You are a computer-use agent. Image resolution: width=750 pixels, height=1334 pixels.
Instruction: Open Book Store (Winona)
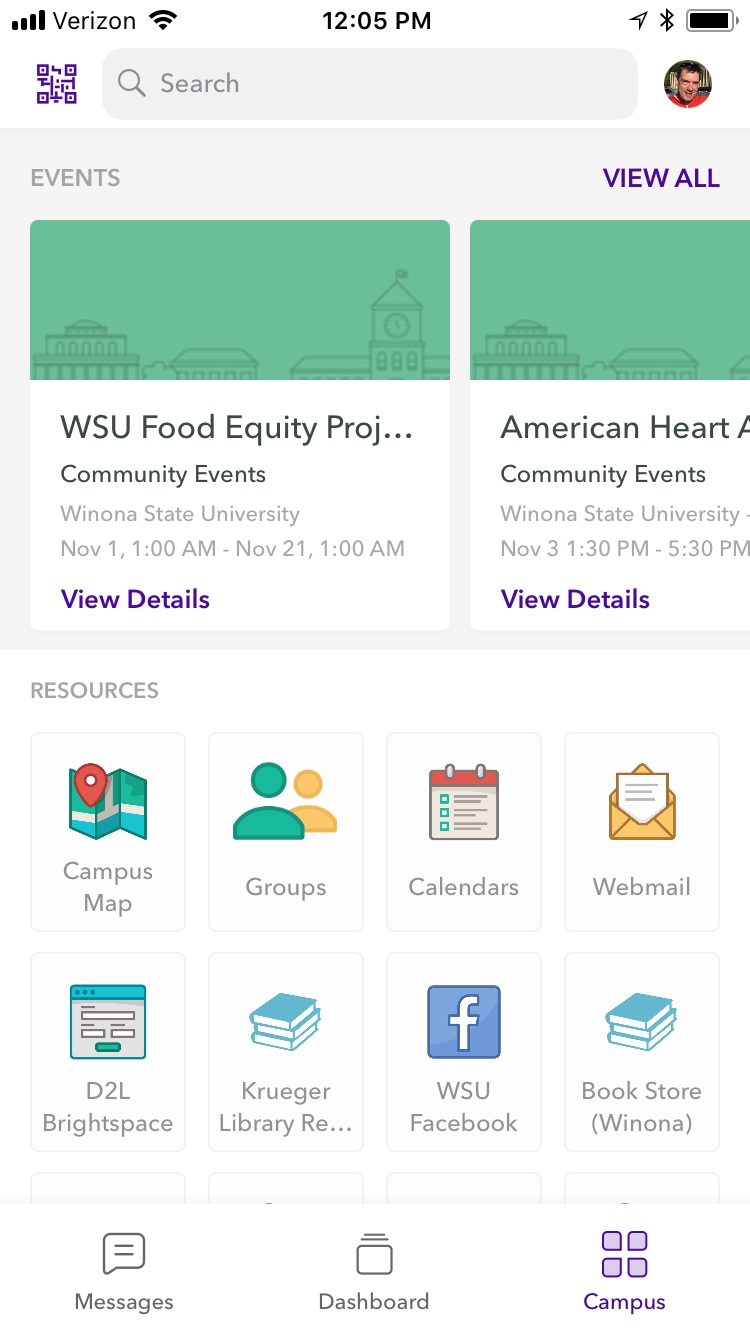[x=642, y=1052]
